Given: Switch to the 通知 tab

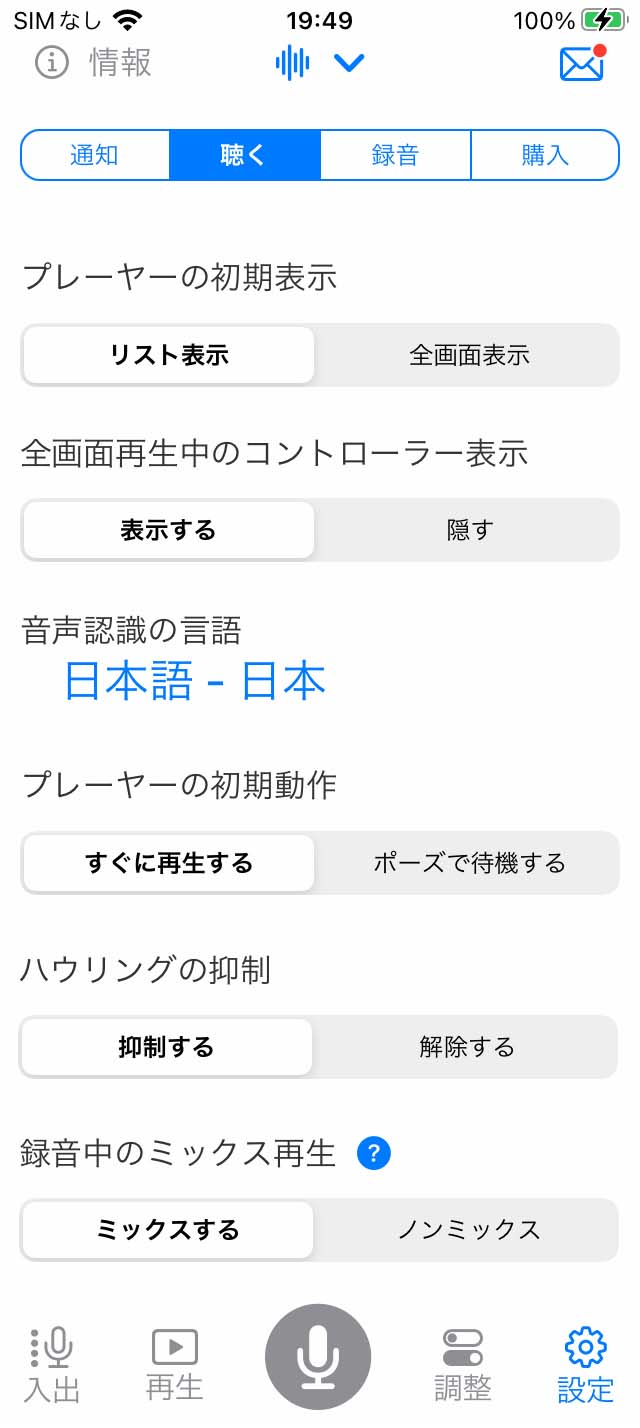Looking at the screenshot, I should coord(95,155).
